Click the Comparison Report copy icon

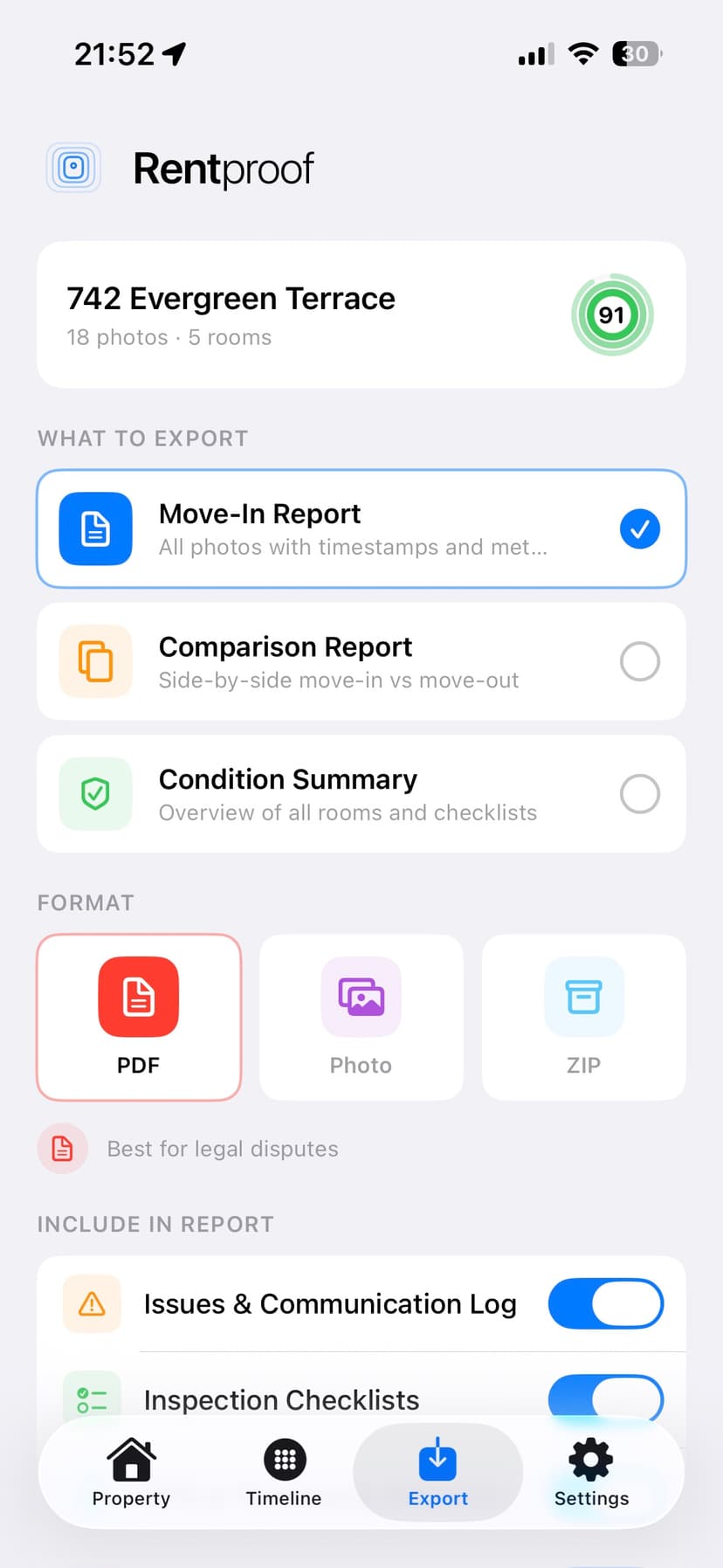(95, 661)
